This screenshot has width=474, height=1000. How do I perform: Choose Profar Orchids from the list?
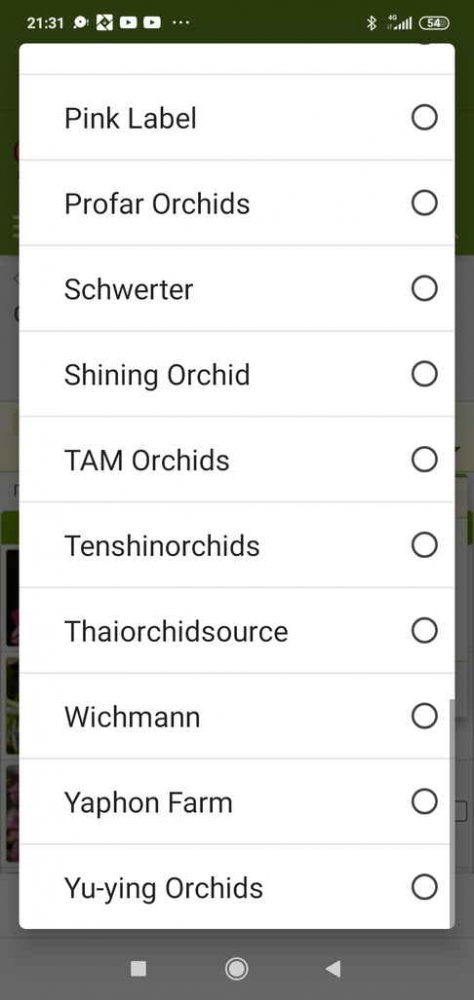click(237, 203)
